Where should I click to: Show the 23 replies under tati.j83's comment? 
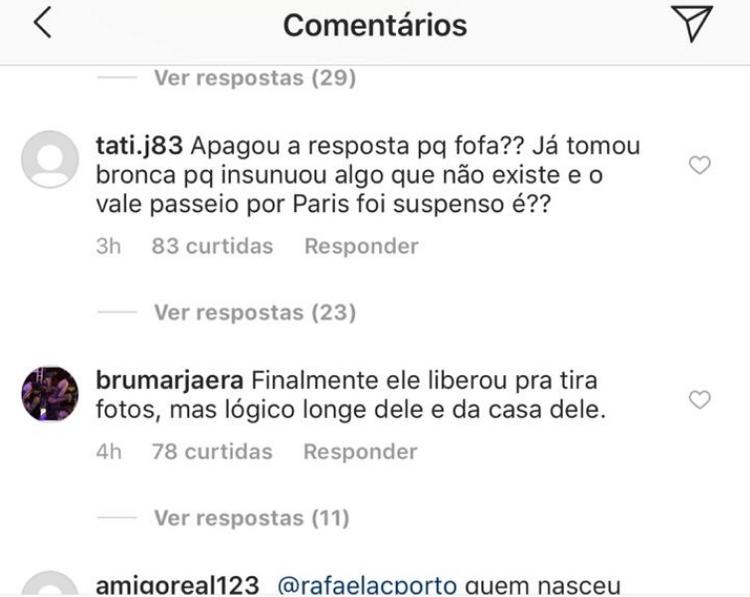(x=254, y=313)
